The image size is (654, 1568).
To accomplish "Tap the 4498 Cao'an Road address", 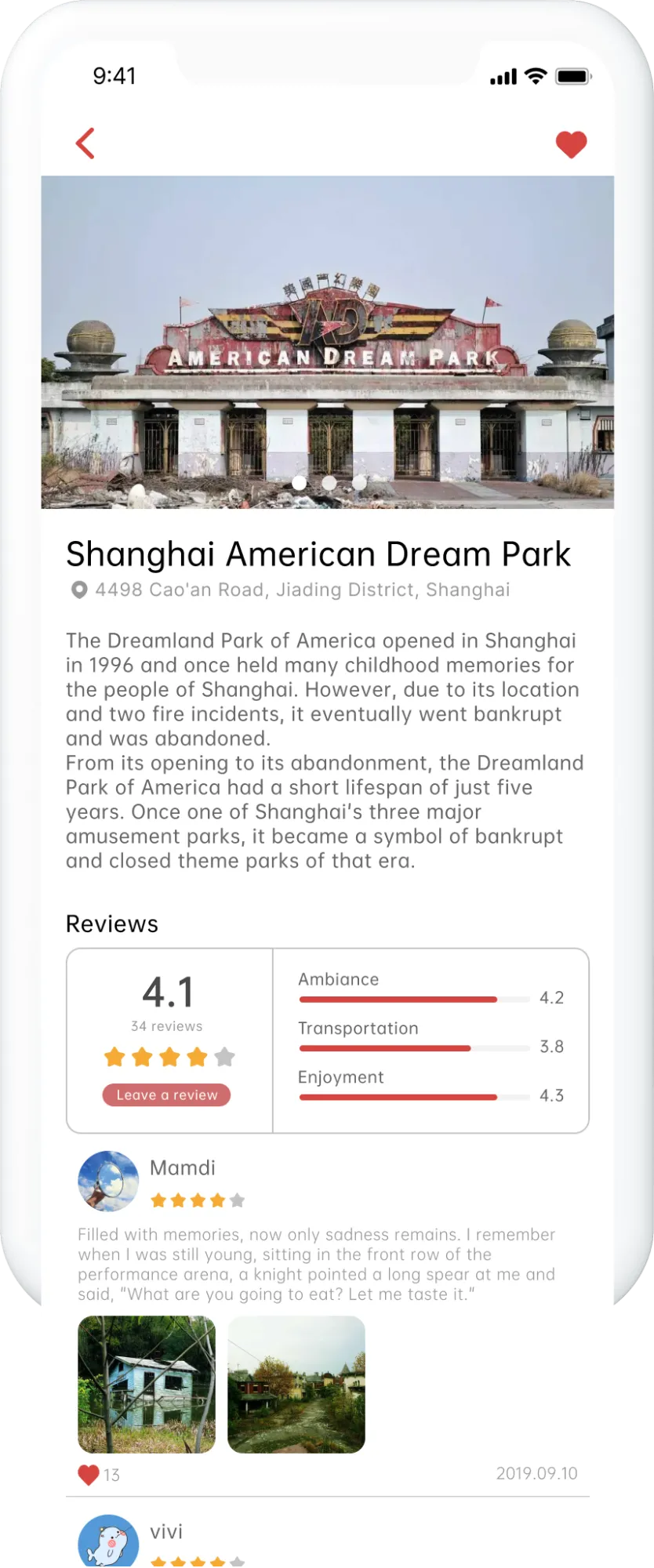I will point(302,590).
